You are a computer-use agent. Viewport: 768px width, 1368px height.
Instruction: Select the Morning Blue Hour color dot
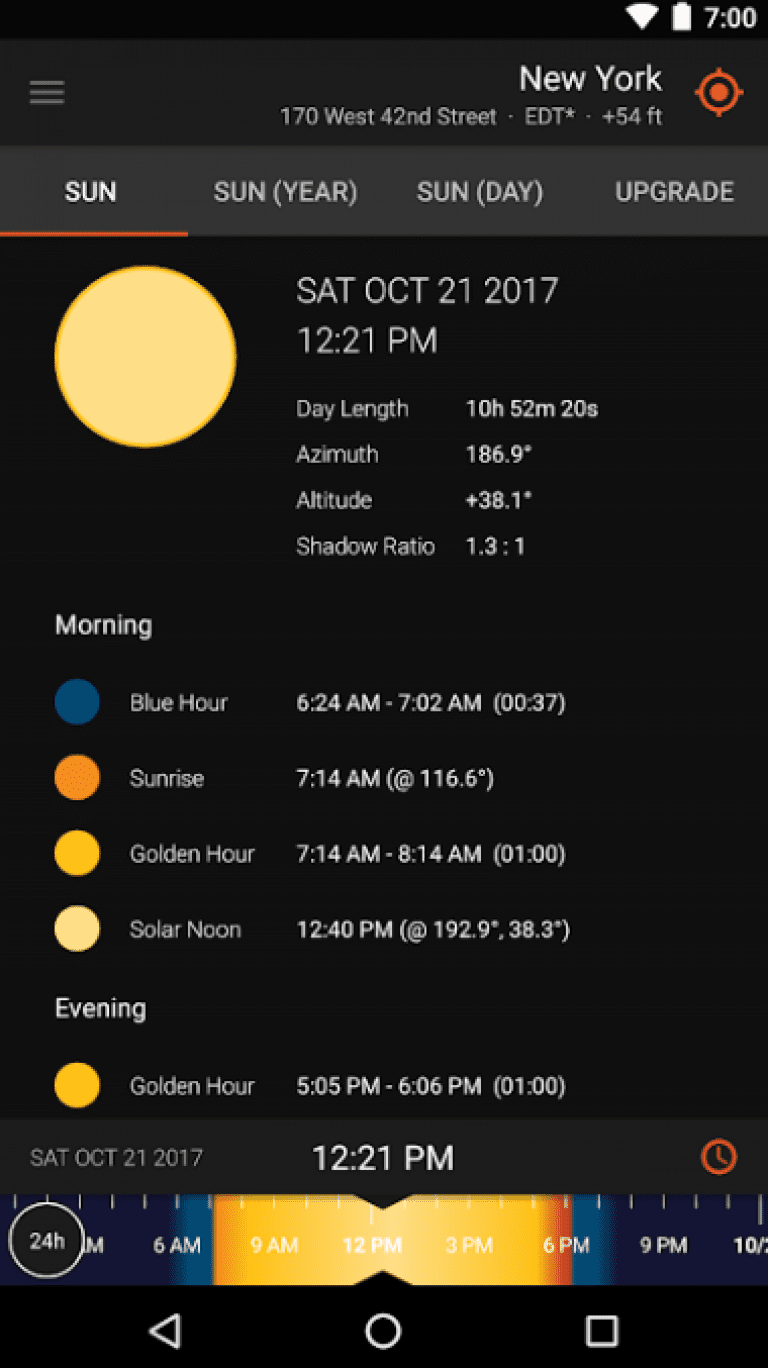[x=77, y=702]
